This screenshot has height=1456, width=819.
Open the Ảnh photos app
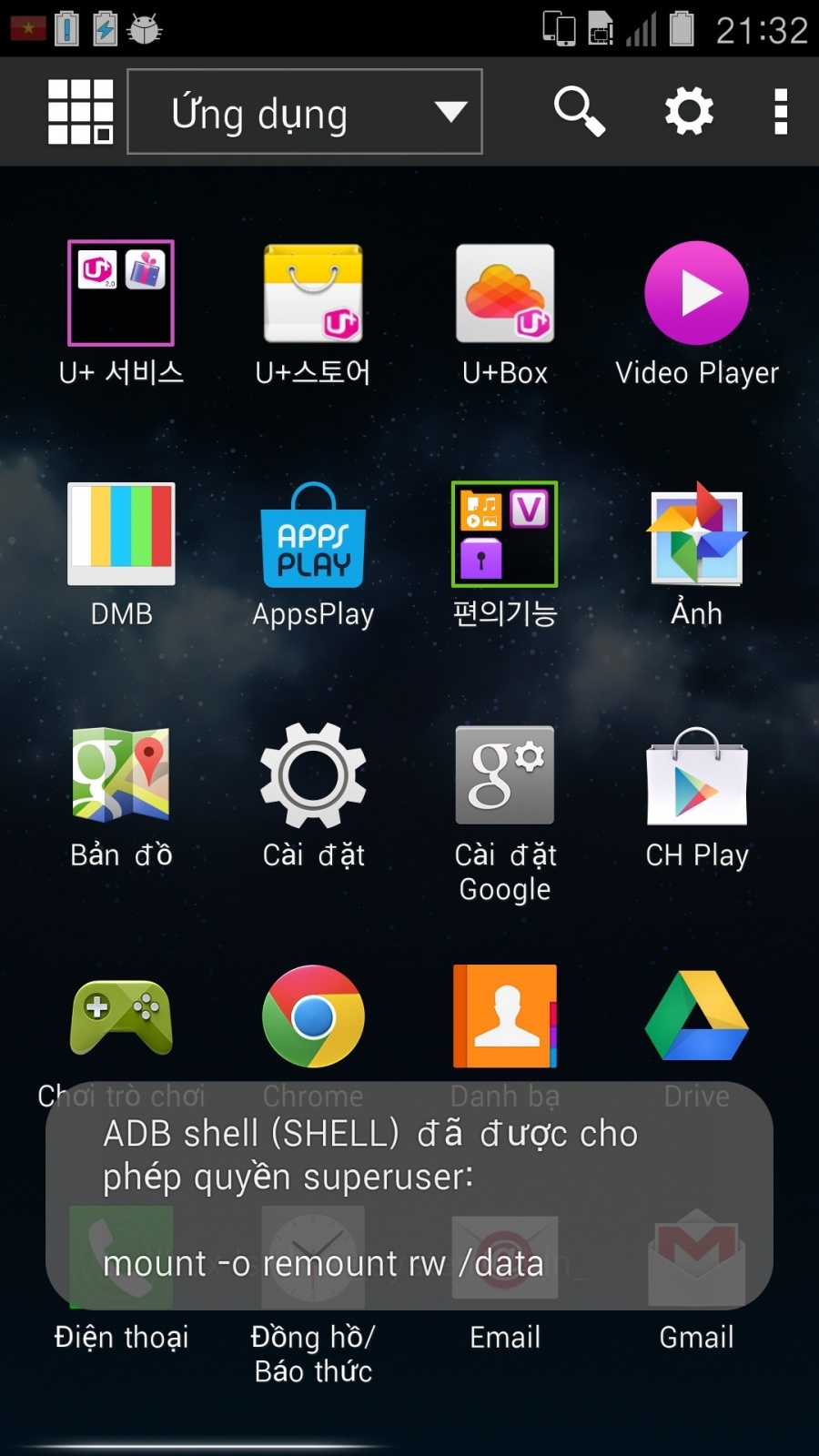pyautogui.click(x=696, y=534)
